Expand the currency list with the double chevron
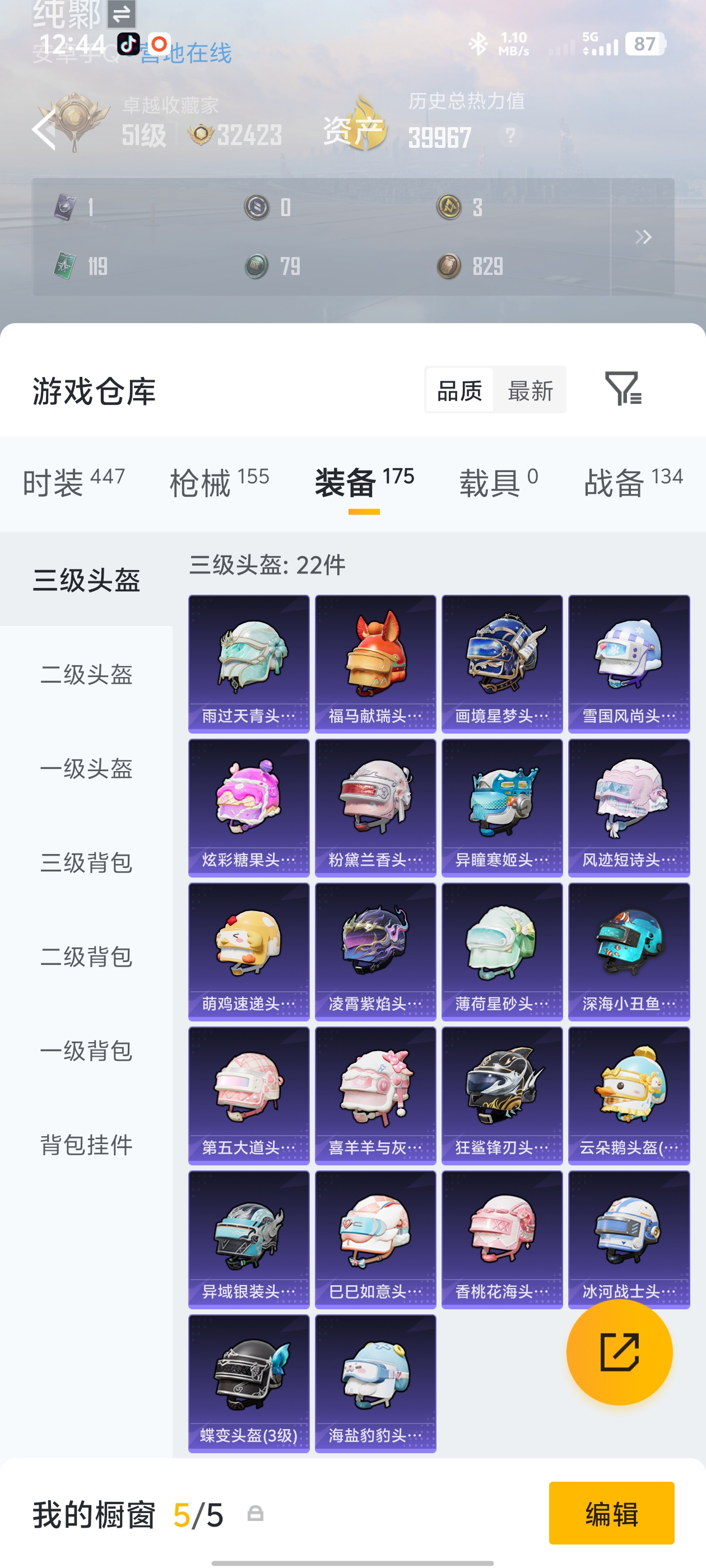This screenshot has height=1568, width=706. pyautogui.click(x=642, y=237)
